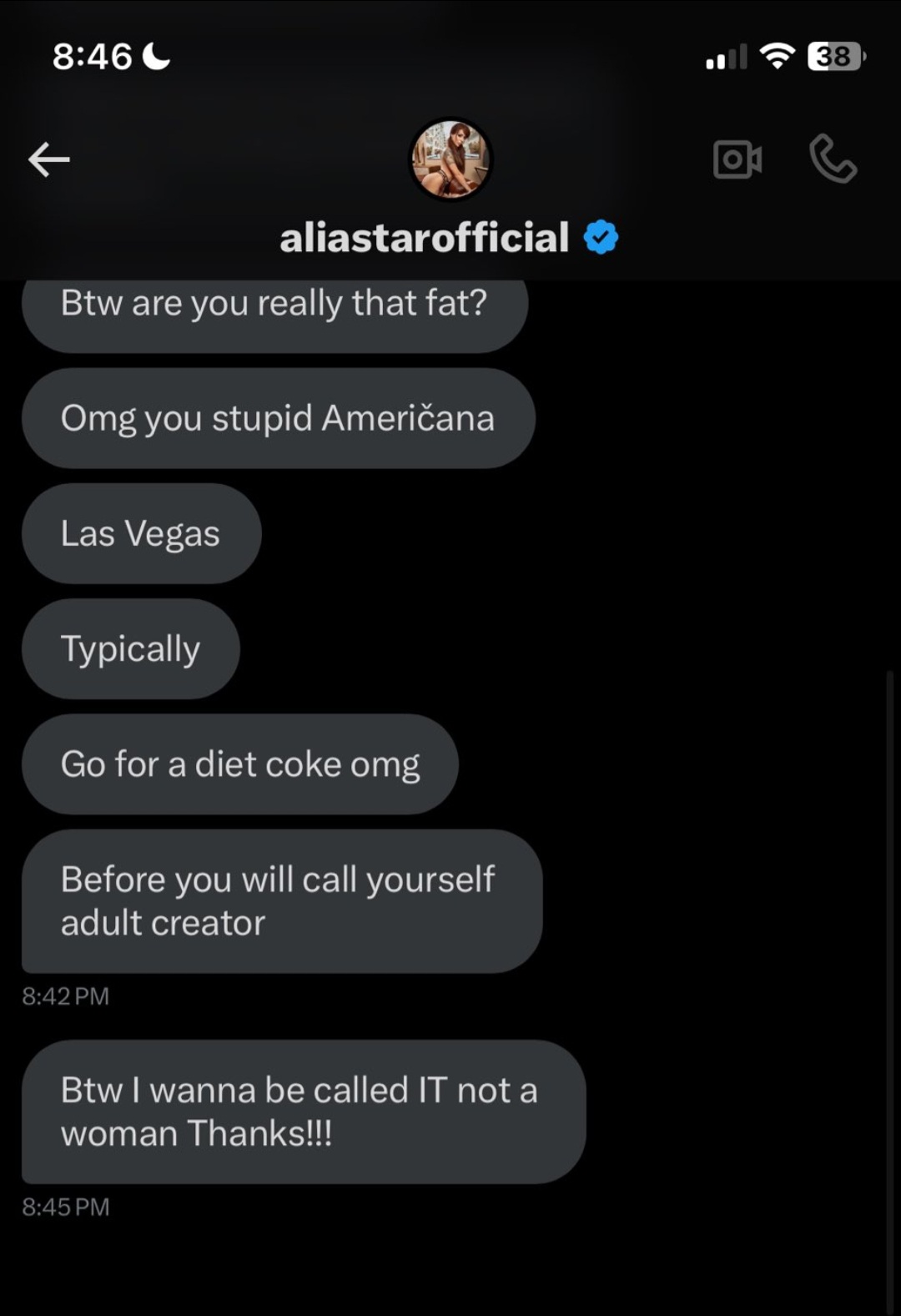This screenshot has height=1316, width=901.
Task: Start a voice call with aliastarofficial
Action: (833, 159)
